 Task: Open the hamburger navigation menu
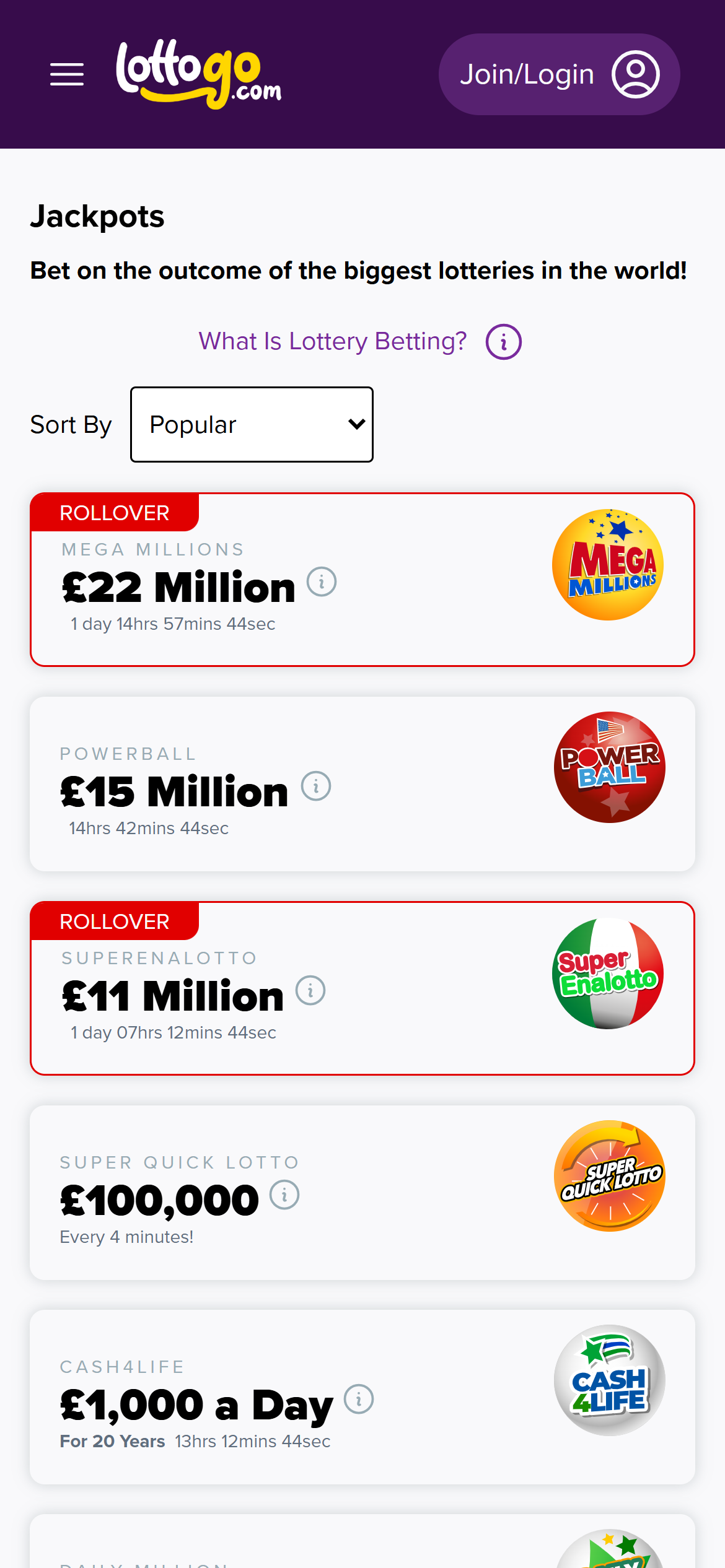tap(66, 74)
